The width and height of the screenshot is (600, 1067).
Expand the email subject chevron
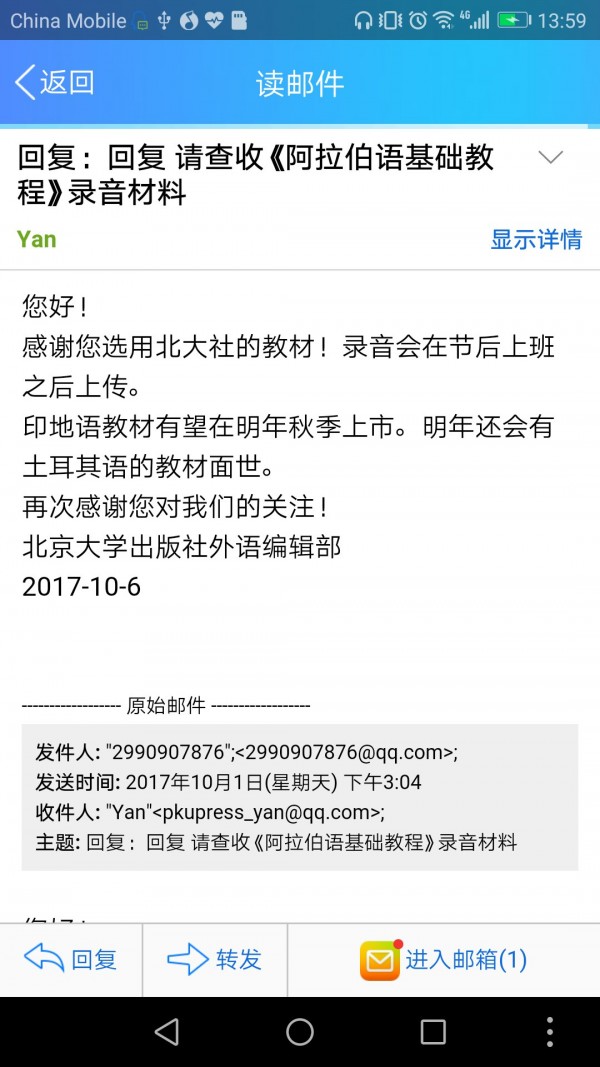pos(551,157)
